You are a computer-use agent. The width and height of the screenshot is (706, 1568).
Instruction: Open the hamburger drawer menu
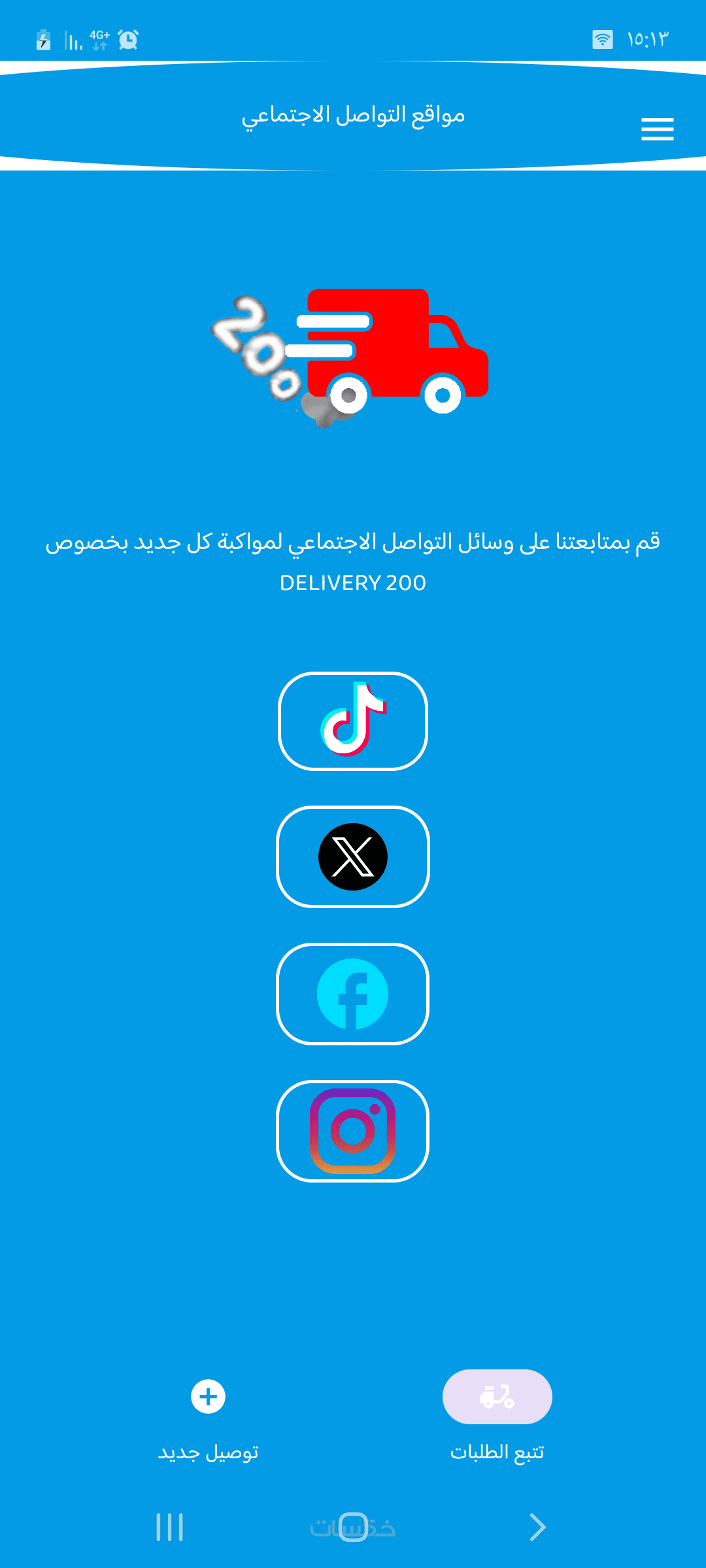pos(657,129)
